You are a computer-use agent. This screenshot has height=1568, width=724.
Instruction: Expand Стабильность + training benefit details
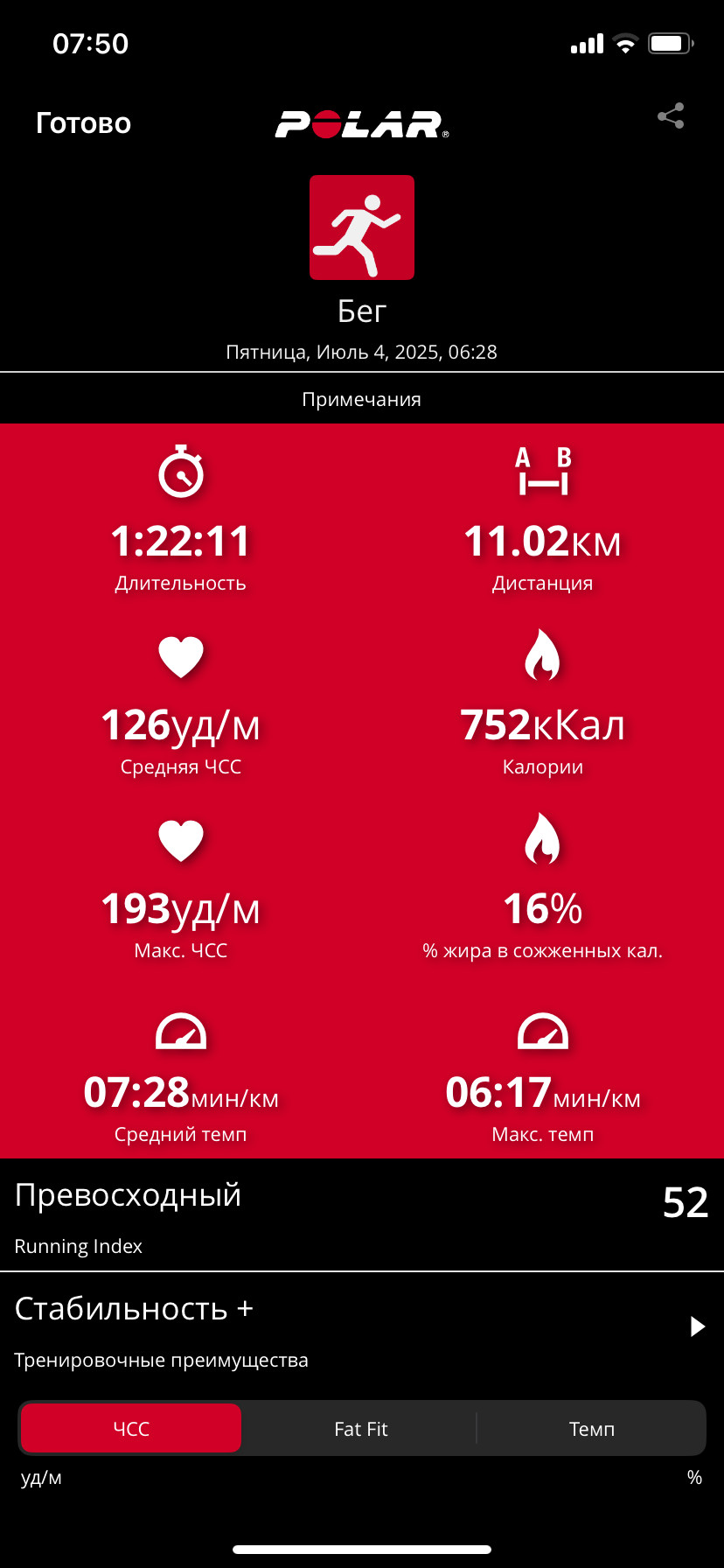(362, 1330)
